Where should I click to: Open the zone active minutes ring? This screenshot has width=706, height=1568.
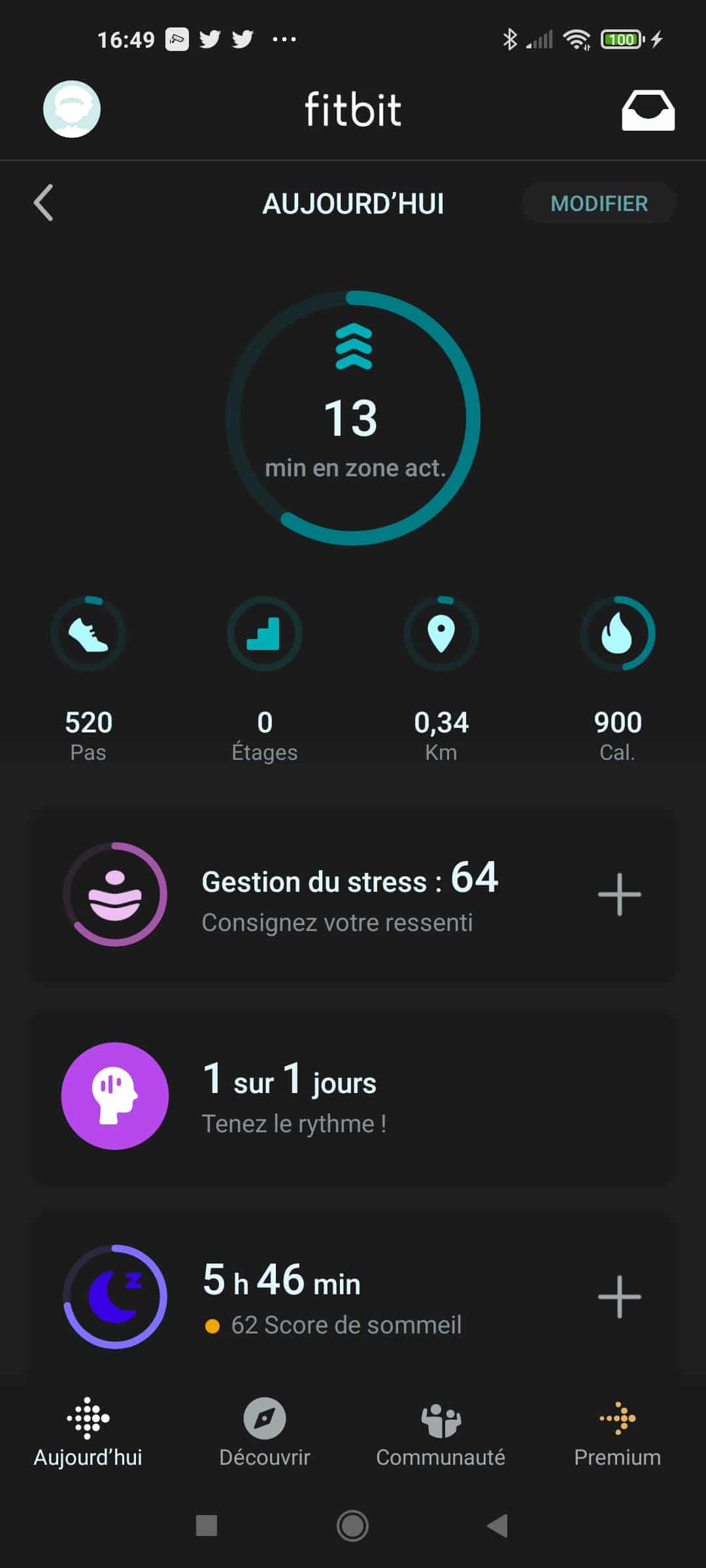(353, 417)
